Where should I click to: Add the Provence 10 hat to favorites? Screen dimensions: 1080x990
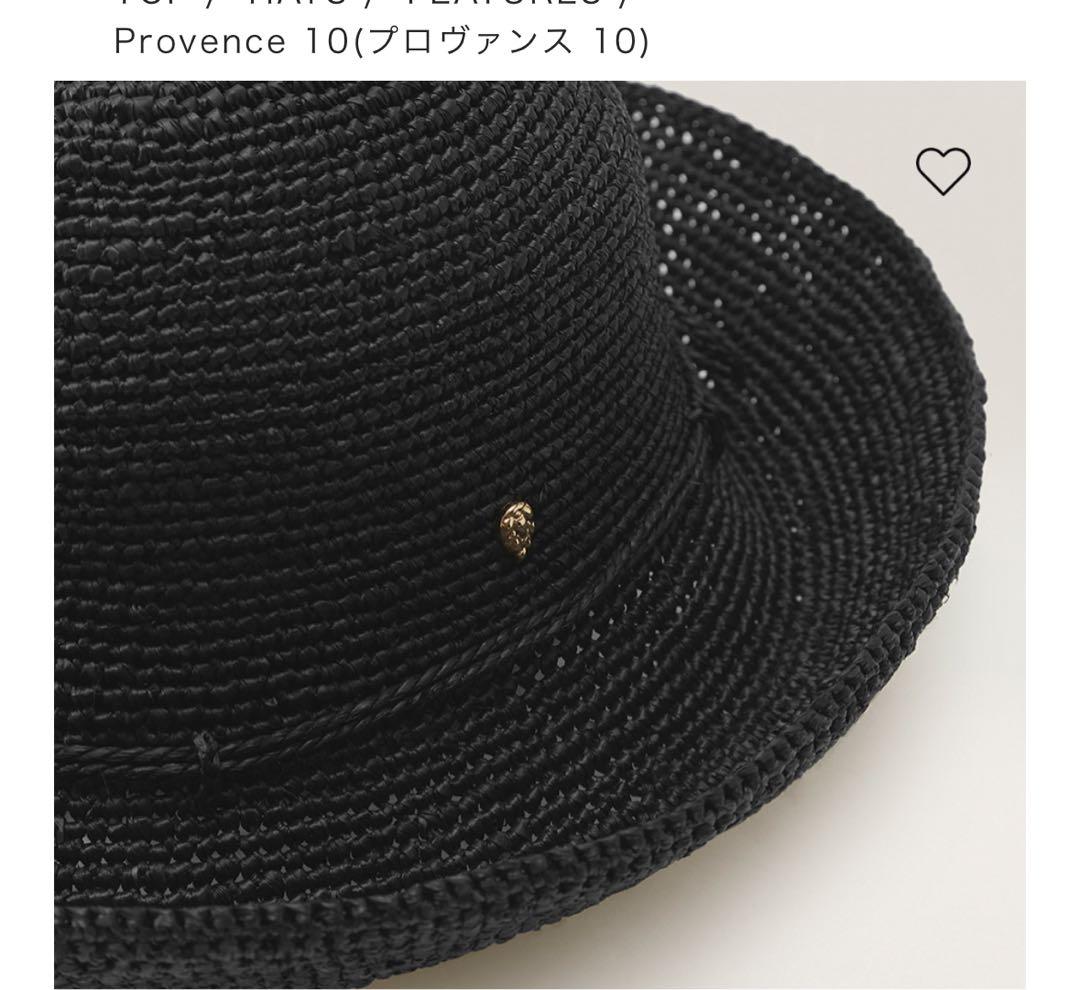pyautogui.click(x=943, y=171)
